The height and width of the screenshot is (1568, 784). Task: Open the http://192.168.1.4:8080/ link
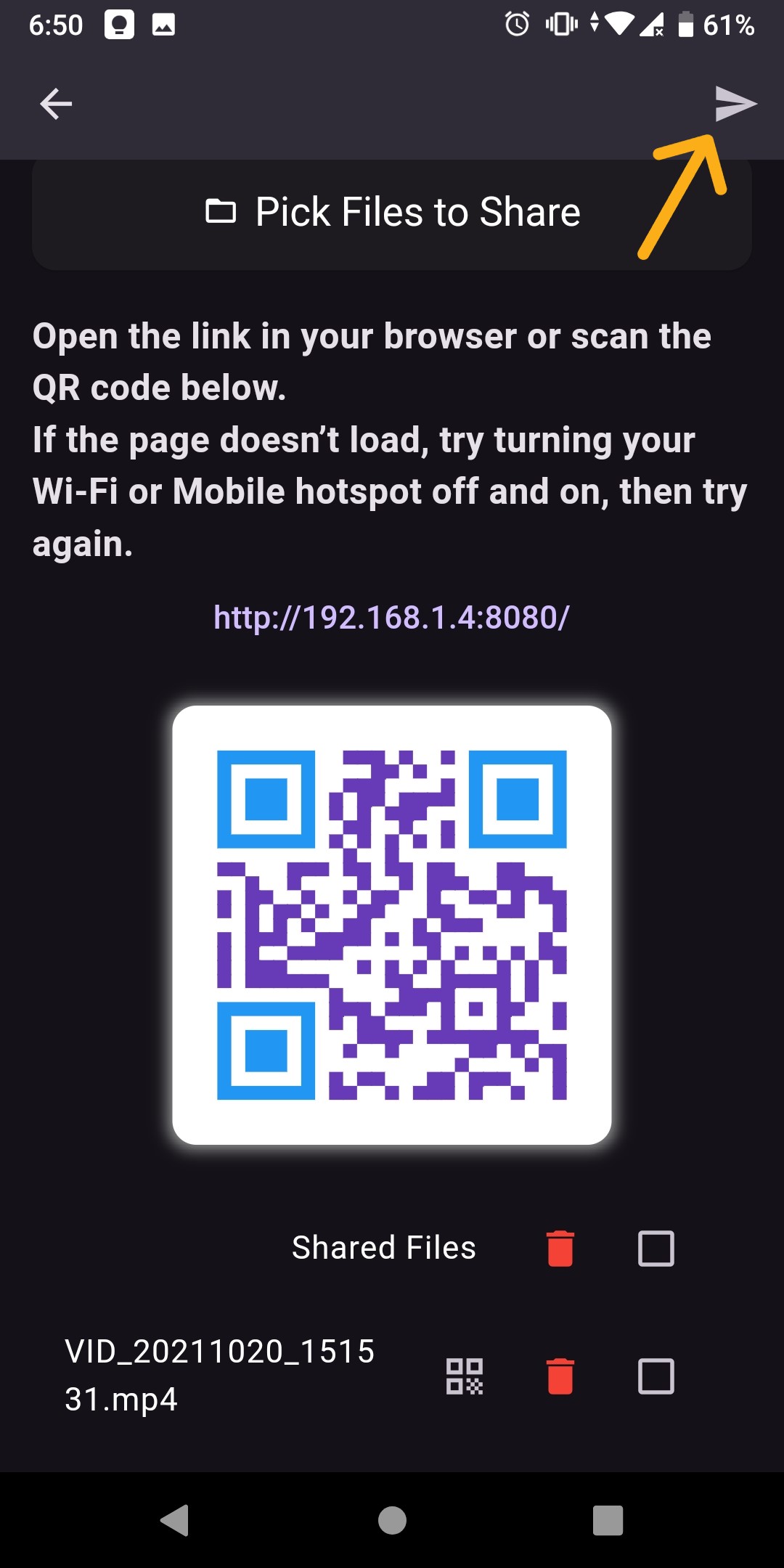392,618
